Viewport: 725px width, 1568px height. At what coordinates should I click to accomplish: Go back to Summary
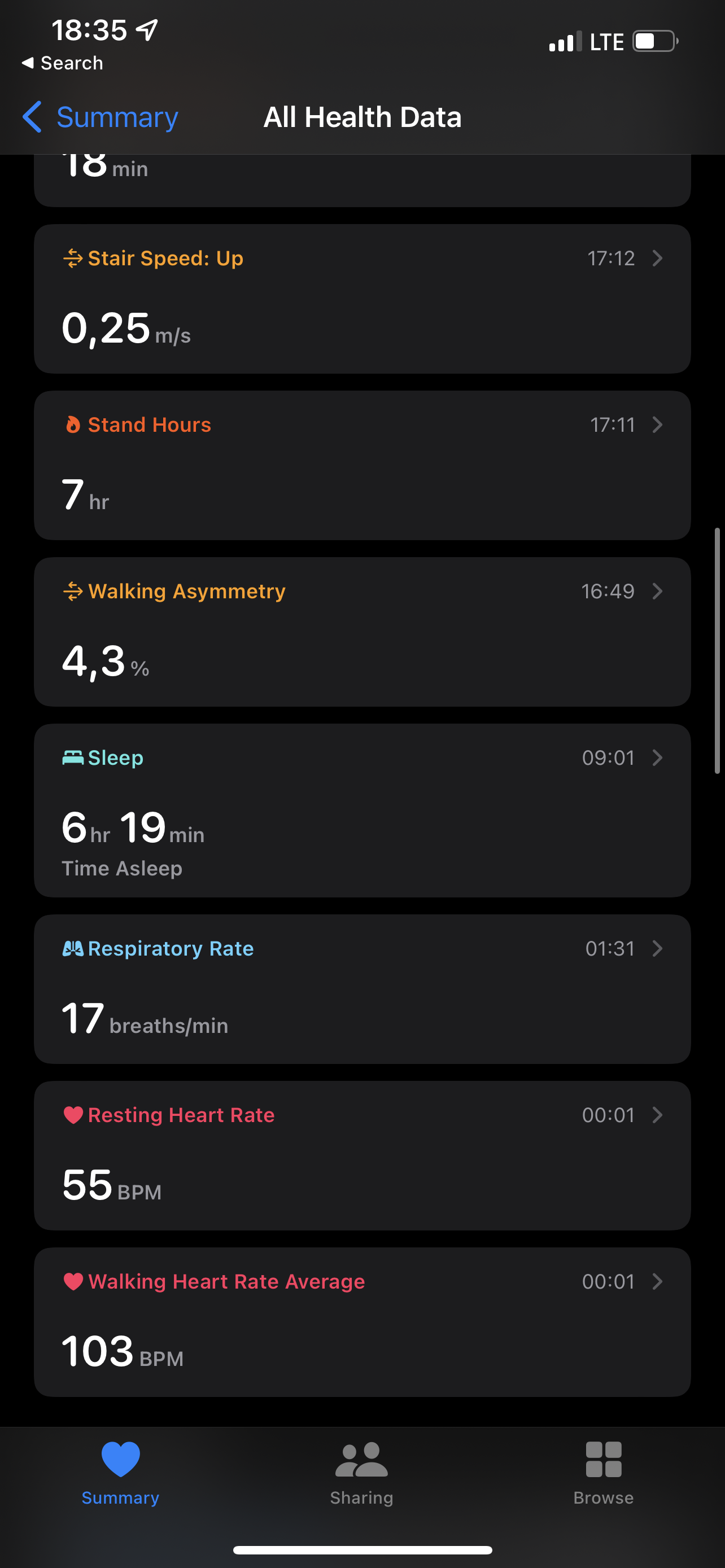coord(101,117)
